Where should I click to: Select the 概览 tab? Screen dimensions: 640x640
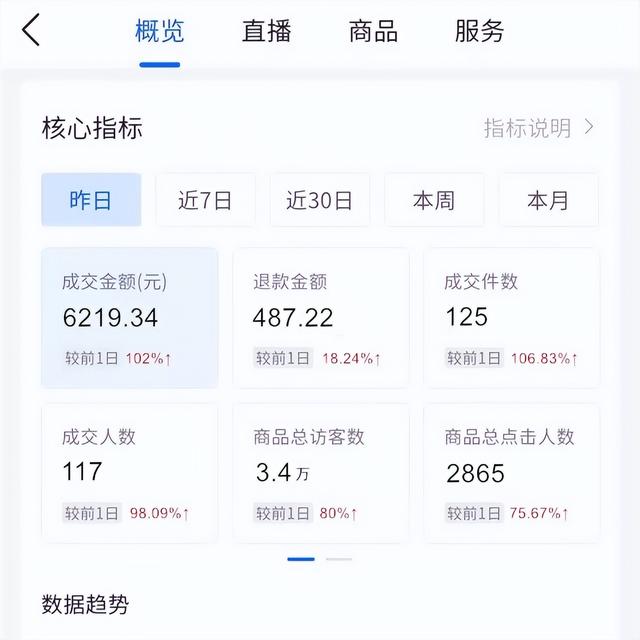pos(160,31)
